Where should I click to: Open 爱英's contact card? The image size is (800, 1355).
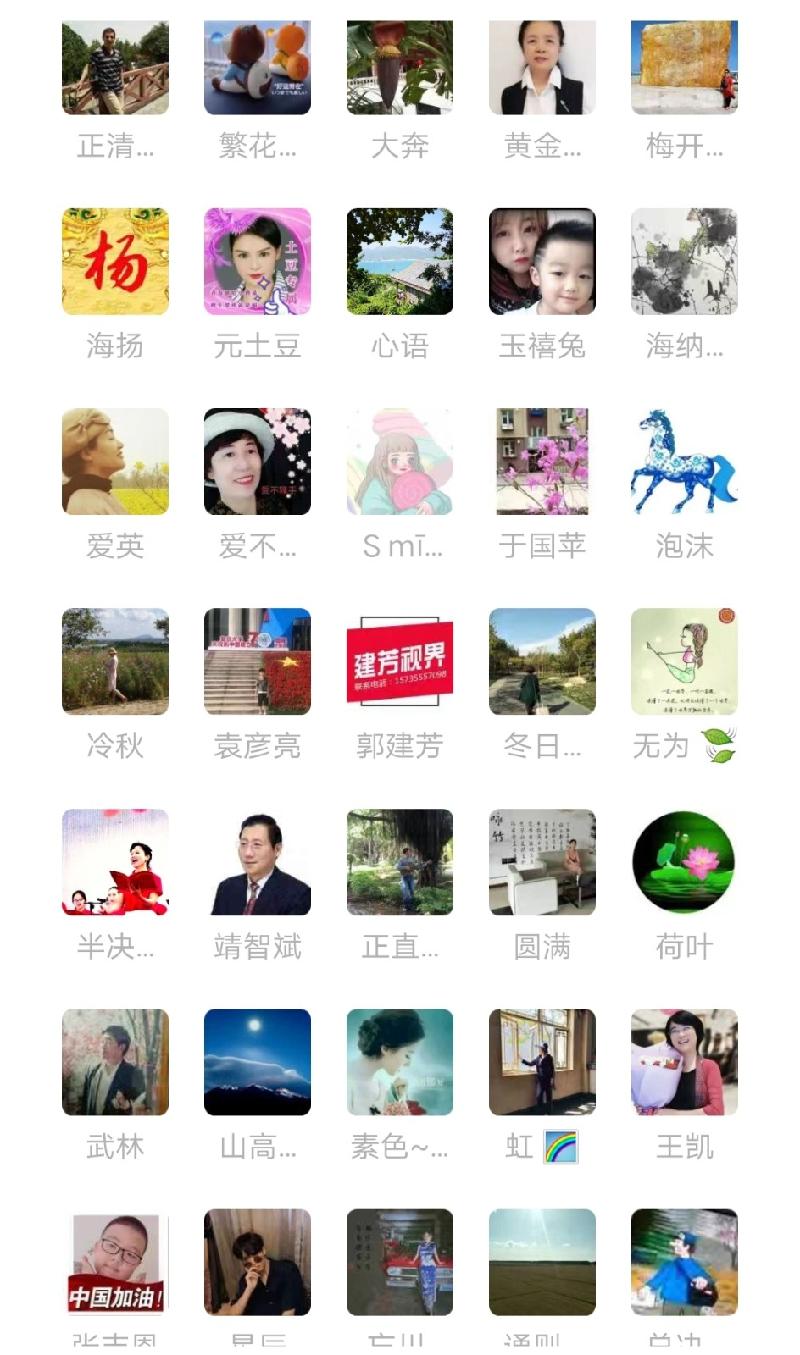[x=115, y=462]
